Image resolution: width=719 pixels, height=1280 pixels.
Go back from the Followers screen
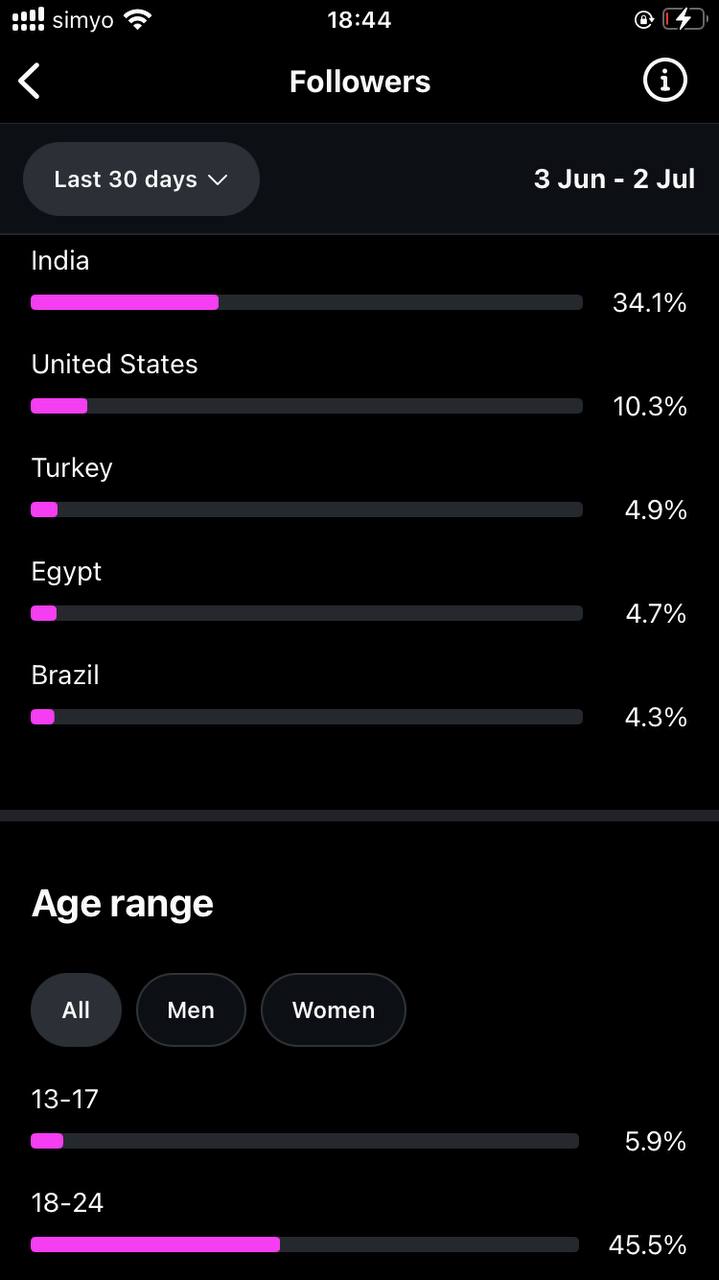tap(30, 81)
